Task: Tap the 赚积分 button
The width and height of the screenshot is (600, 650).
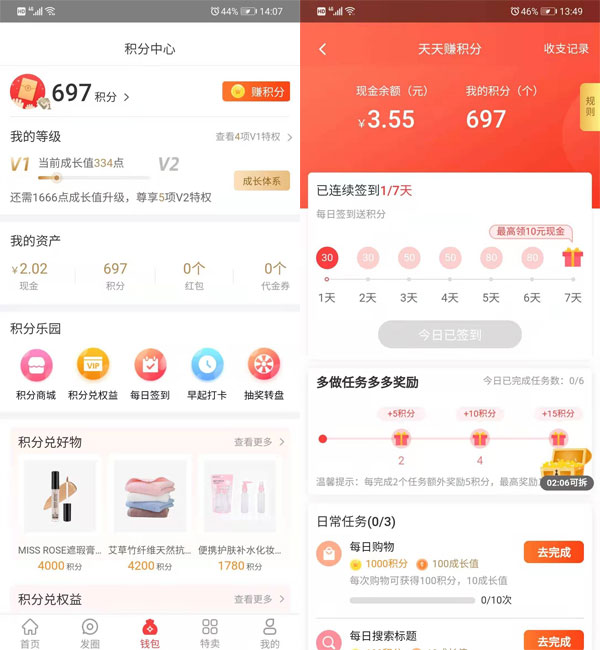Action: [256, 92]
